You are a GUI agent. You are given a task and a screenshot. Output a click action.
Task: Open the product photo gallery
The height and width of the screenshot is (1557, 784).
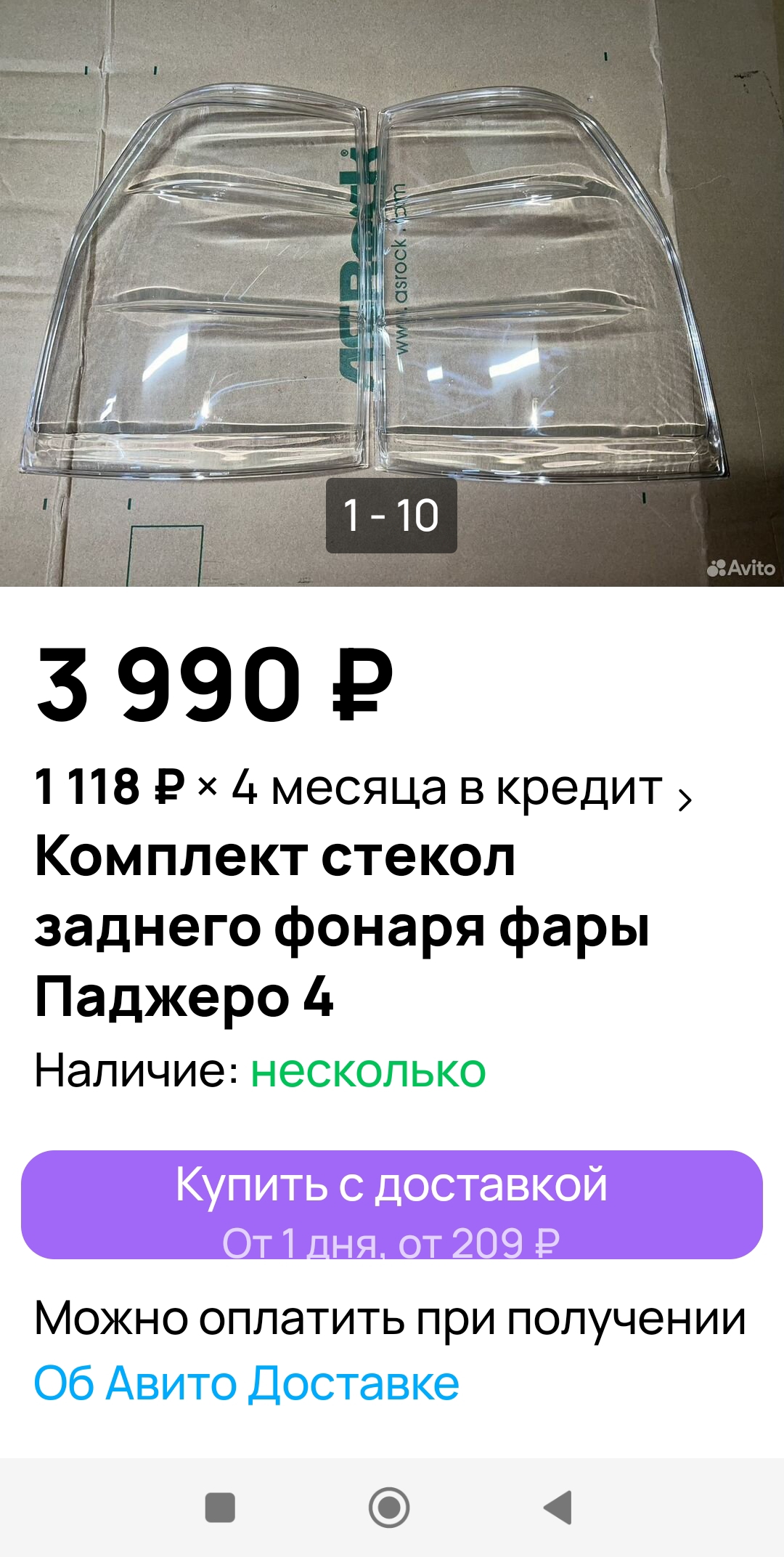point(392,290)
